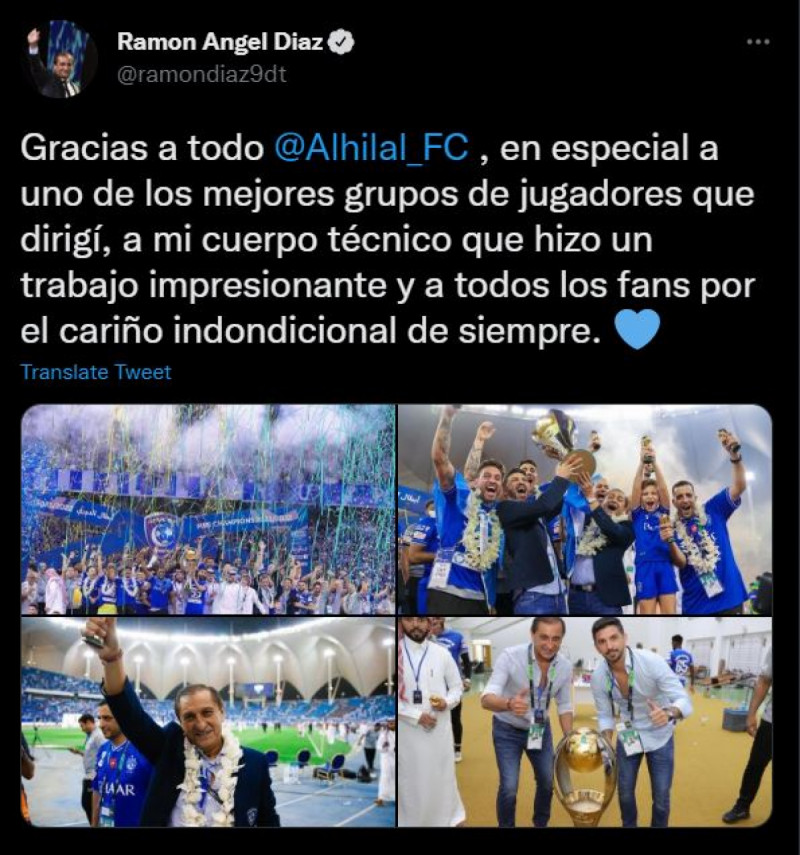Open the @Alhilal_FC mention link
This screenshot has width=800, height=855.
371,148
